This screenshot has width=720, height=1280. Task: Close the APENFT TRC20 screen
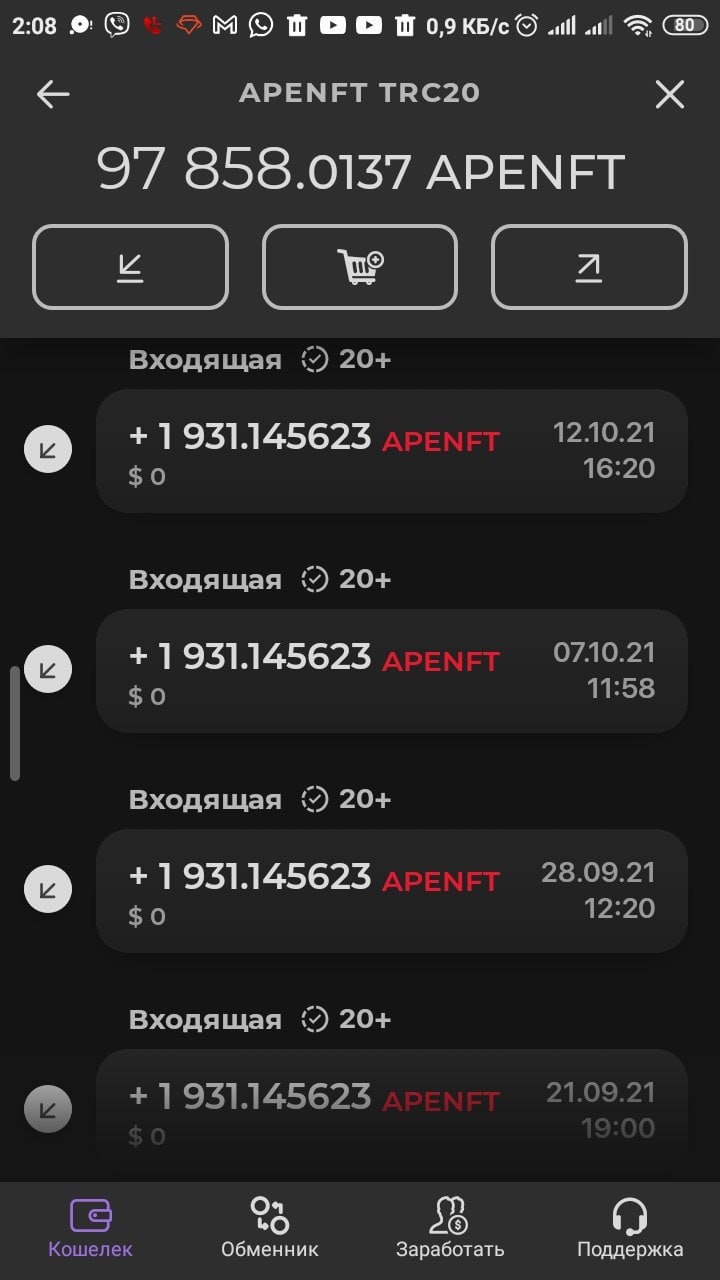(x=669, y=94)
